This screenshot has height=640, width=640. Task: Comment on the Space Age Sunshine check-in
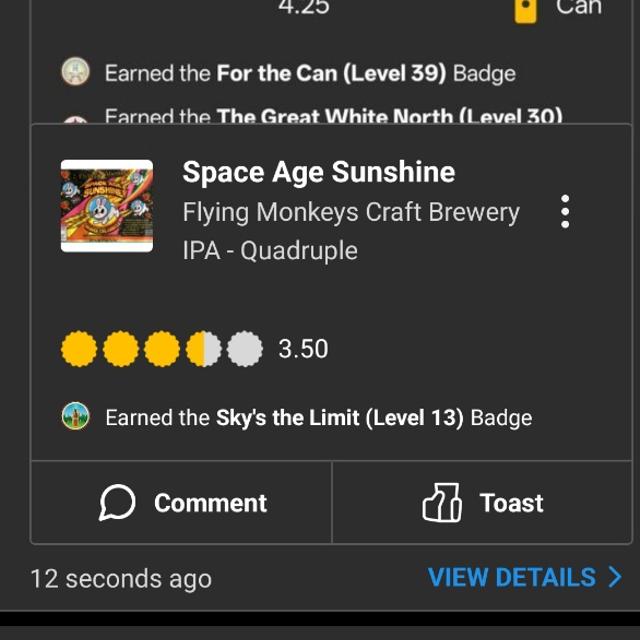[182, 503]
